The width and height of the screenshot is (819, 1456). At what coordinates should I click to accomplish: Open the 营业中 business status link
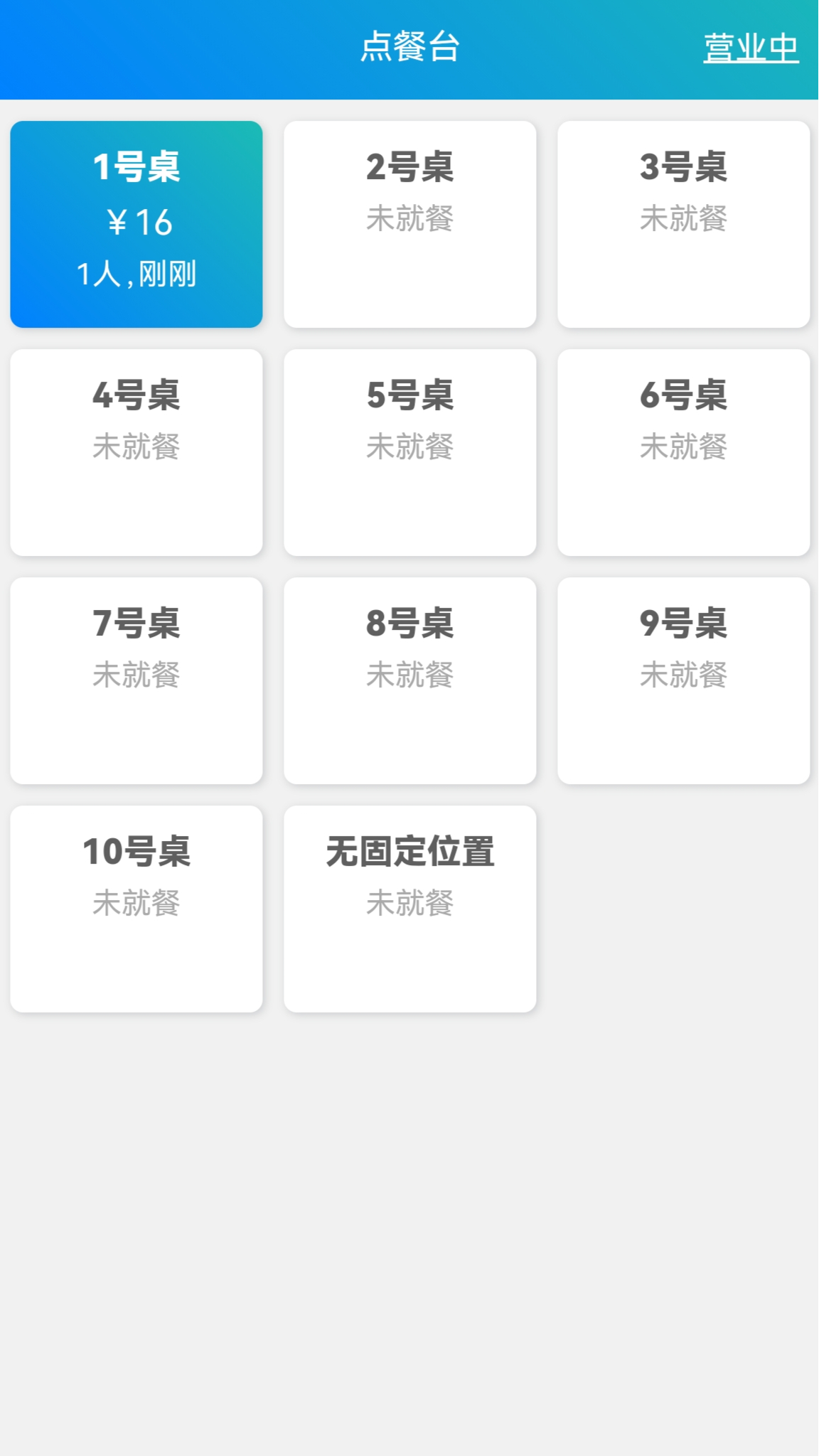point(750,47)
